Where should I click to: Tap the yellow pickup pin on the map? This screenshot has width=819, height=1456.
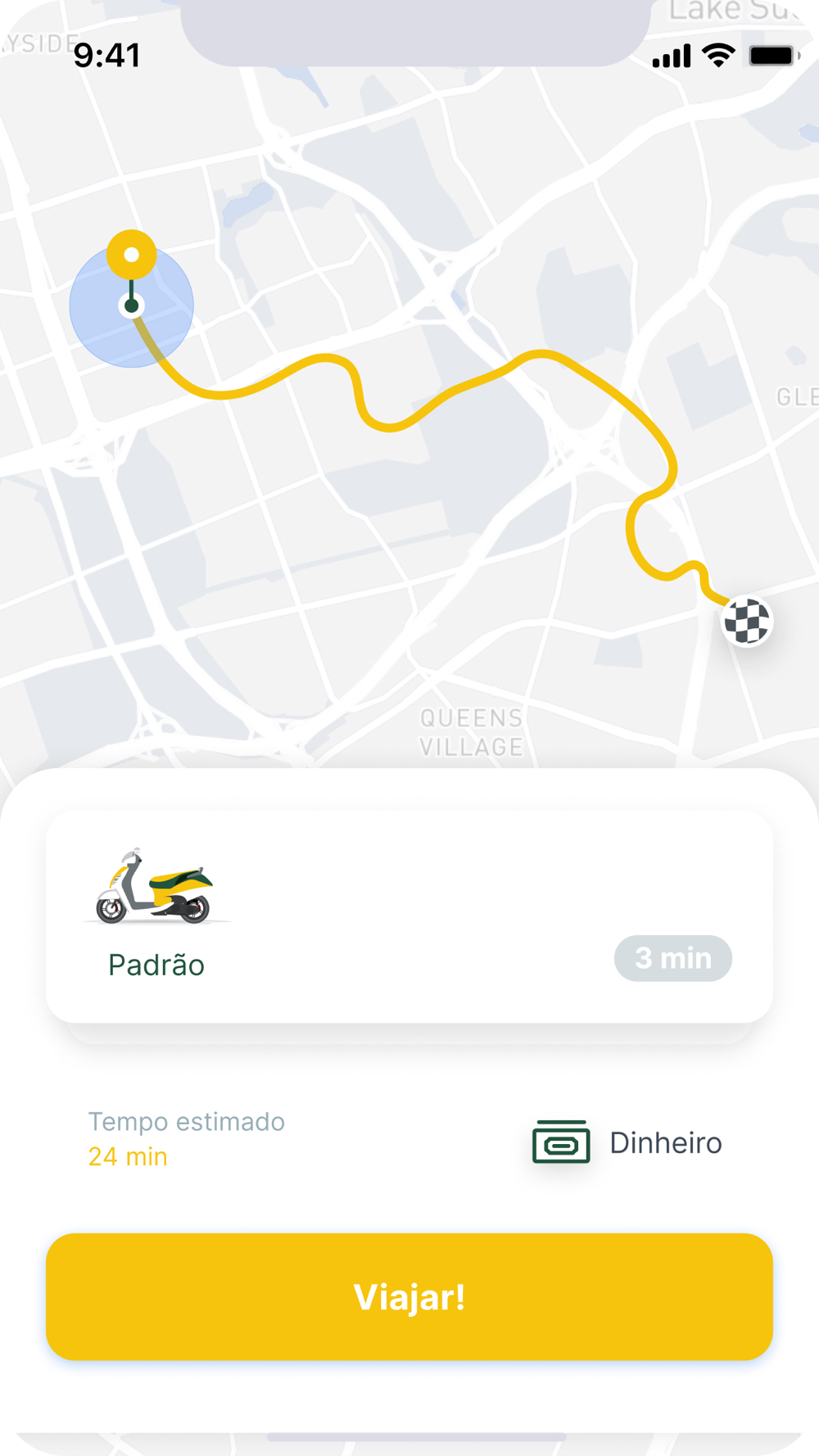click(131, 255)
